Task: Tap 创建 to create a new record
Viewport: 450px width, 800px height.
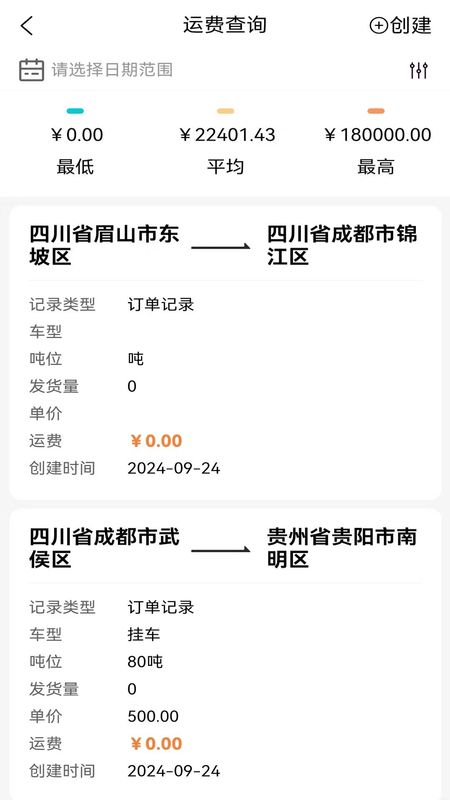Action: click(x=401, y=26)
